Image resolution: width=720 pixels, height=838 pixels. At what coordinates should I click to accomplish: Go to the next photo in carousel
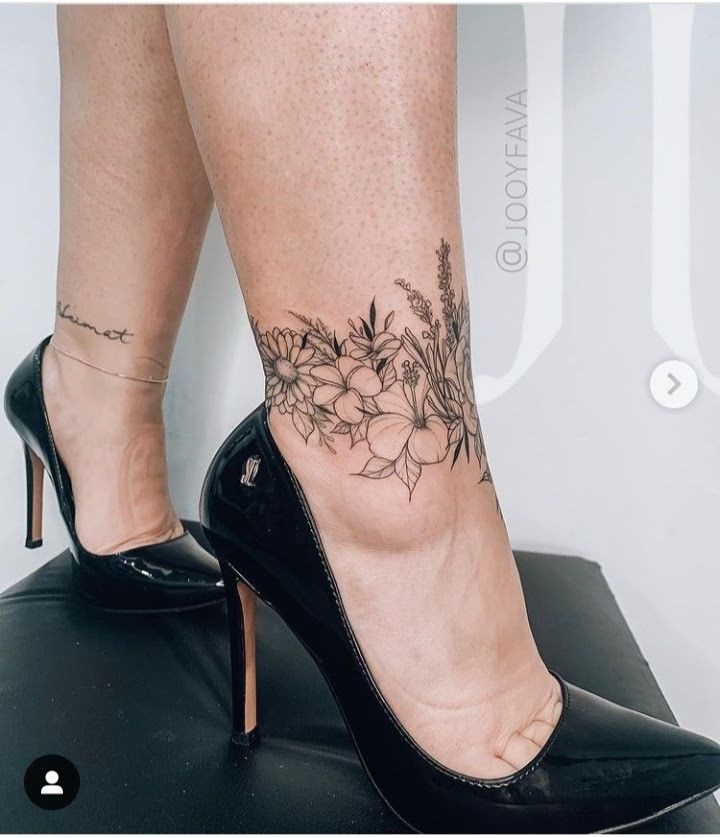pyautogui.click(x=673, y=384)
